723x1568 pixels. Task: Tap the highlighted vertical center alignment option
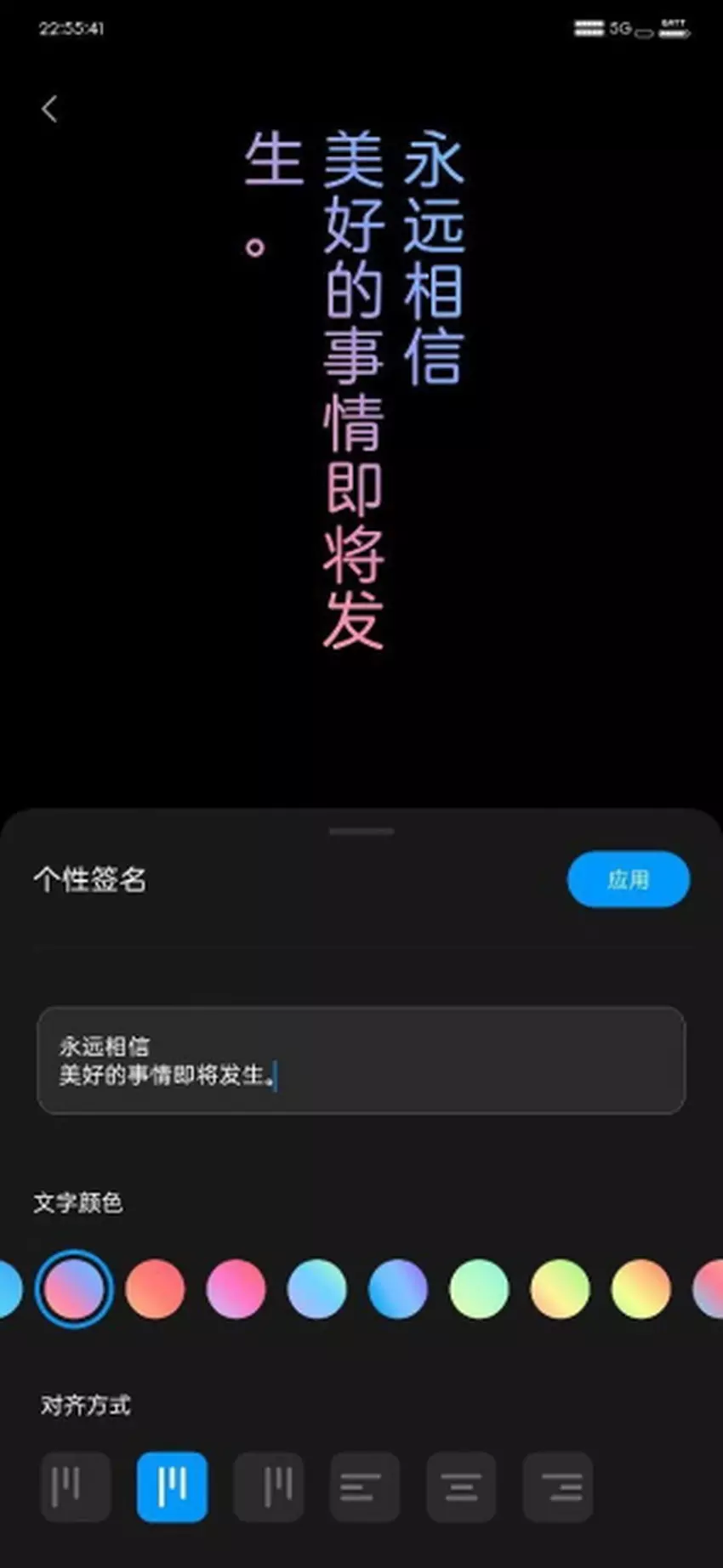coord(172,1487)
